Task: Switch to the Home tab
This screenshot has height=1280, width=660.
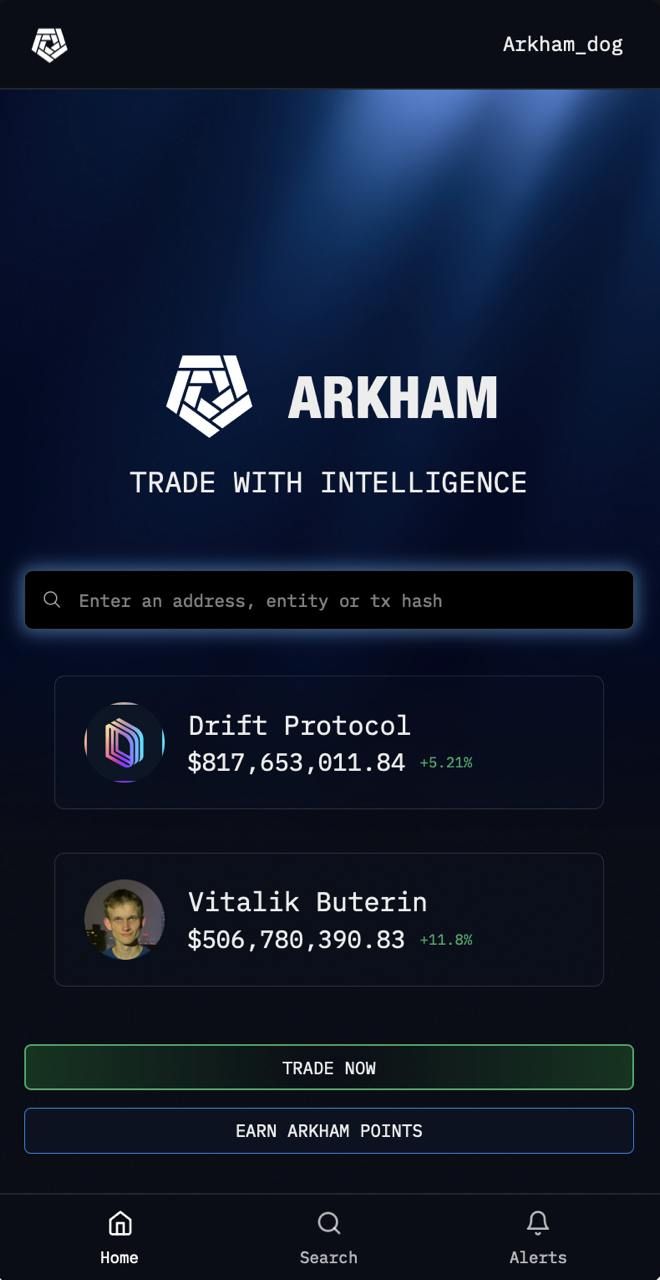Action: 119,1238
